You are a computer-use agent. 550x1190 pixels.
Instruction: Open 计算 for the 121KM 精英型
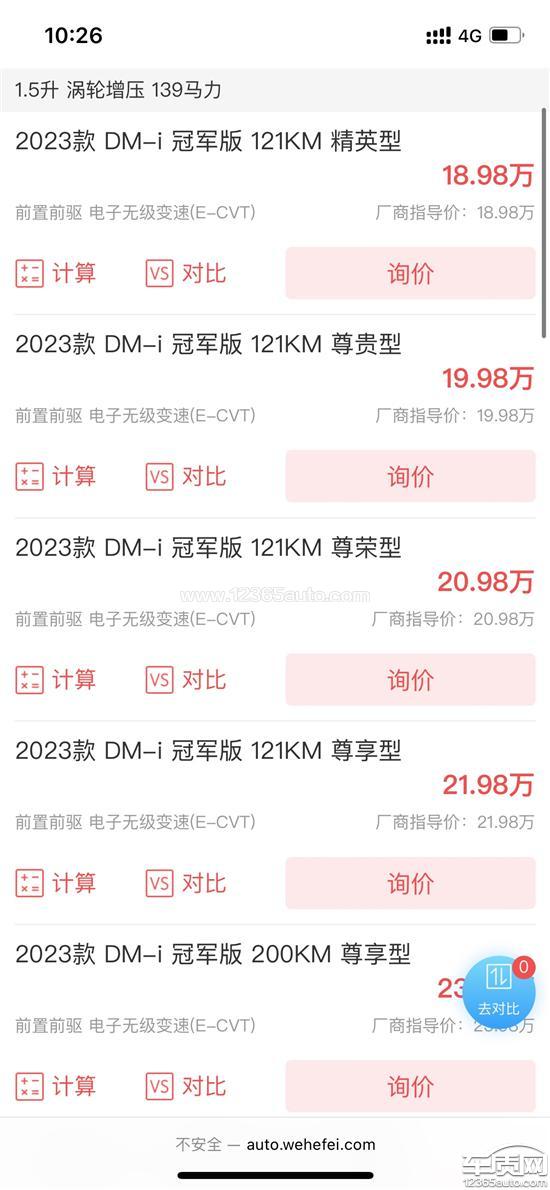coord(56,273)
